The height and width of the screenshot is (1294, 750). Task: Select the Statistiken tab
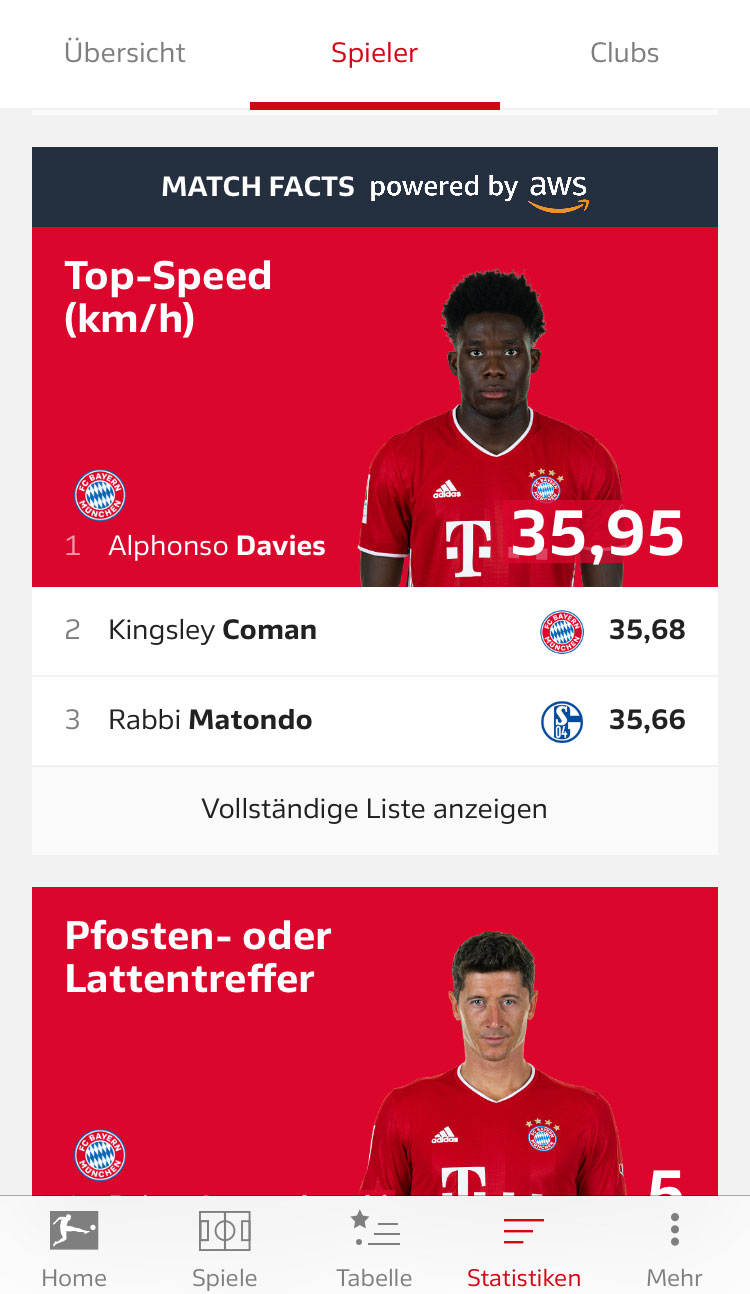524,1247
